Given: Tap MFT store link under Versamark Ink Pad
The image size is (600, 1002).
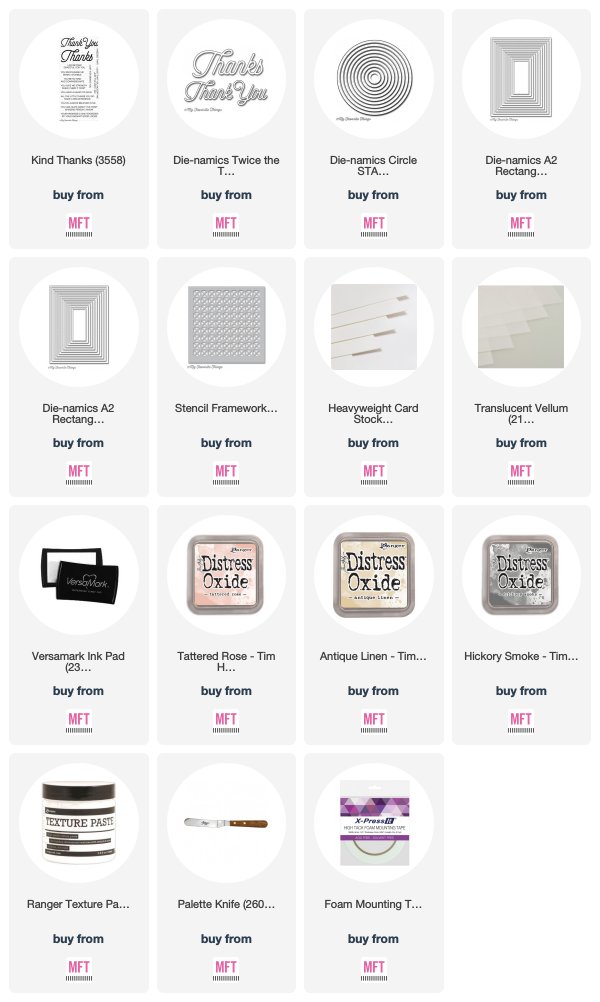Looking at the screenshot, I should pyautogui.click(x=79, y=721).
